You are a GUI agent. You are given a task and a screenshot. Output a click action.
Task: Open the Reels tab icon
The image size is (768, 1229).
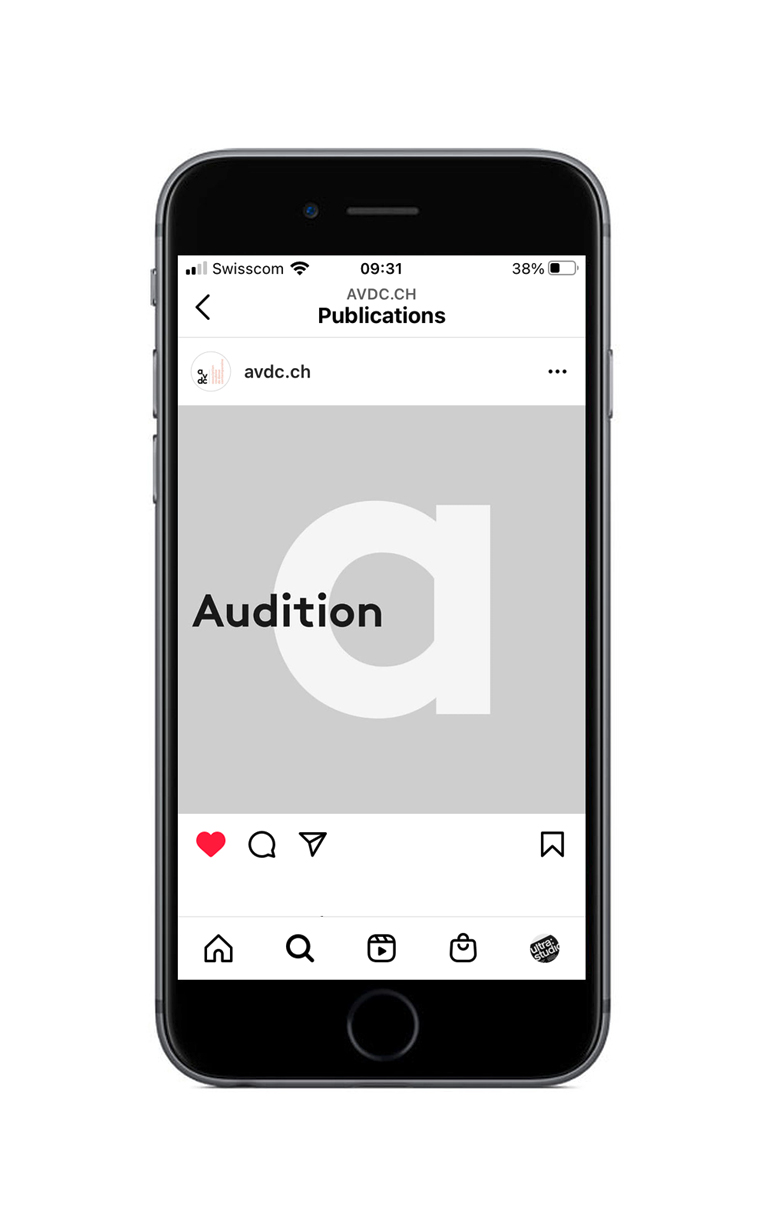[381, 948]
